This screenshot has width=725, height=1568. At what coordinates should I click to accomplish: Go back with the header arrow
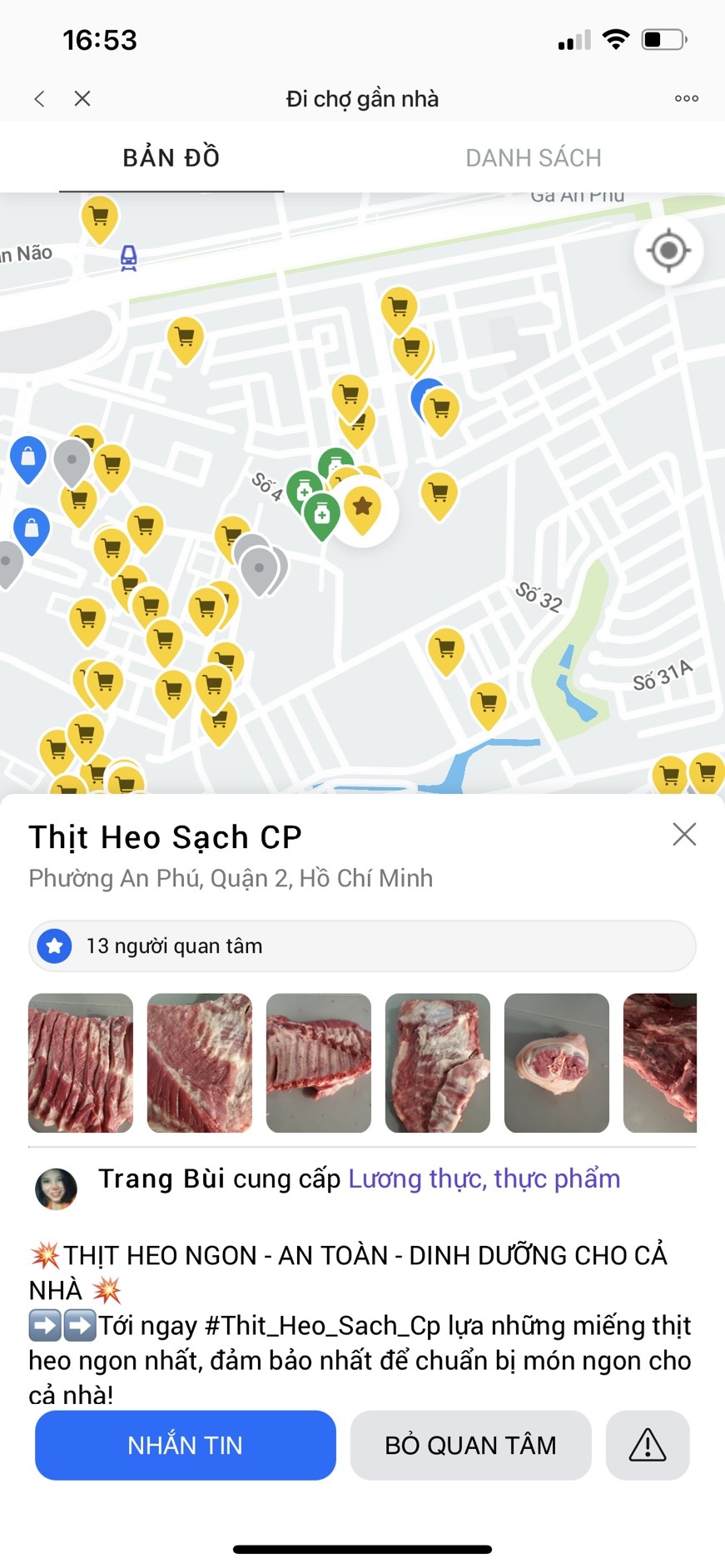(x=39, y=99)
